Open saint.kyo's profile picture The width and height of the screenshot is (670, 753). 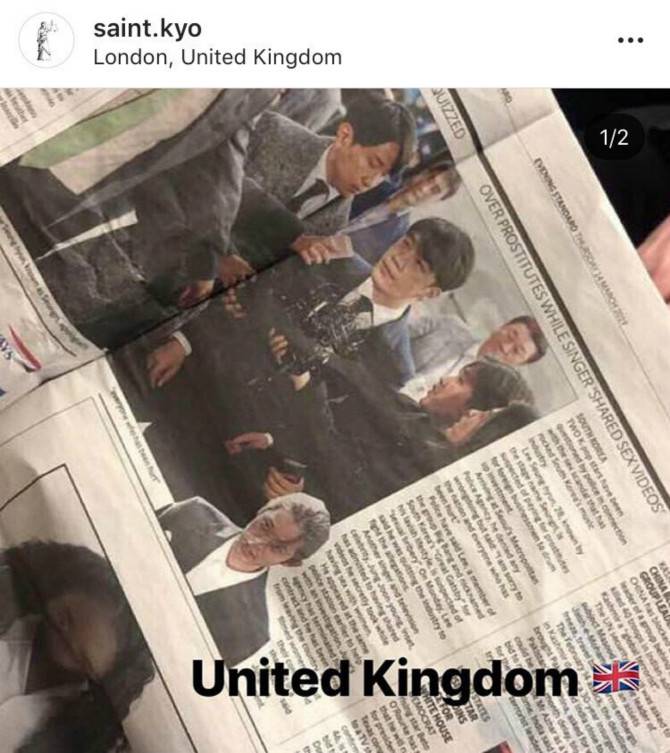pos(47,40)
